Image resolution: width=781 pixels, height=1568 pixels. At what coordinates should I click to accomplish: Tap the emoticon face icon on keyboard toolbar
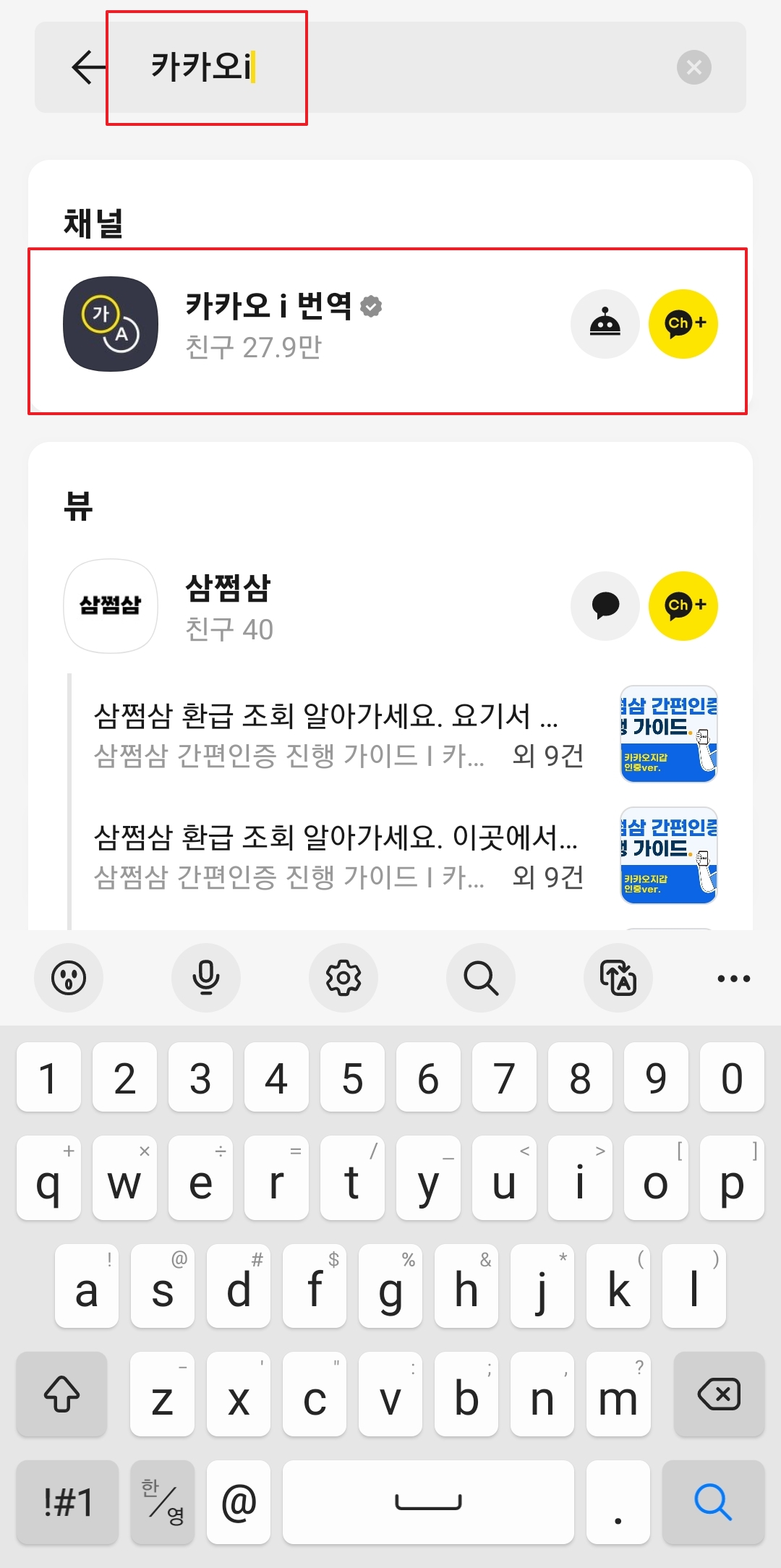pos(69,978)
